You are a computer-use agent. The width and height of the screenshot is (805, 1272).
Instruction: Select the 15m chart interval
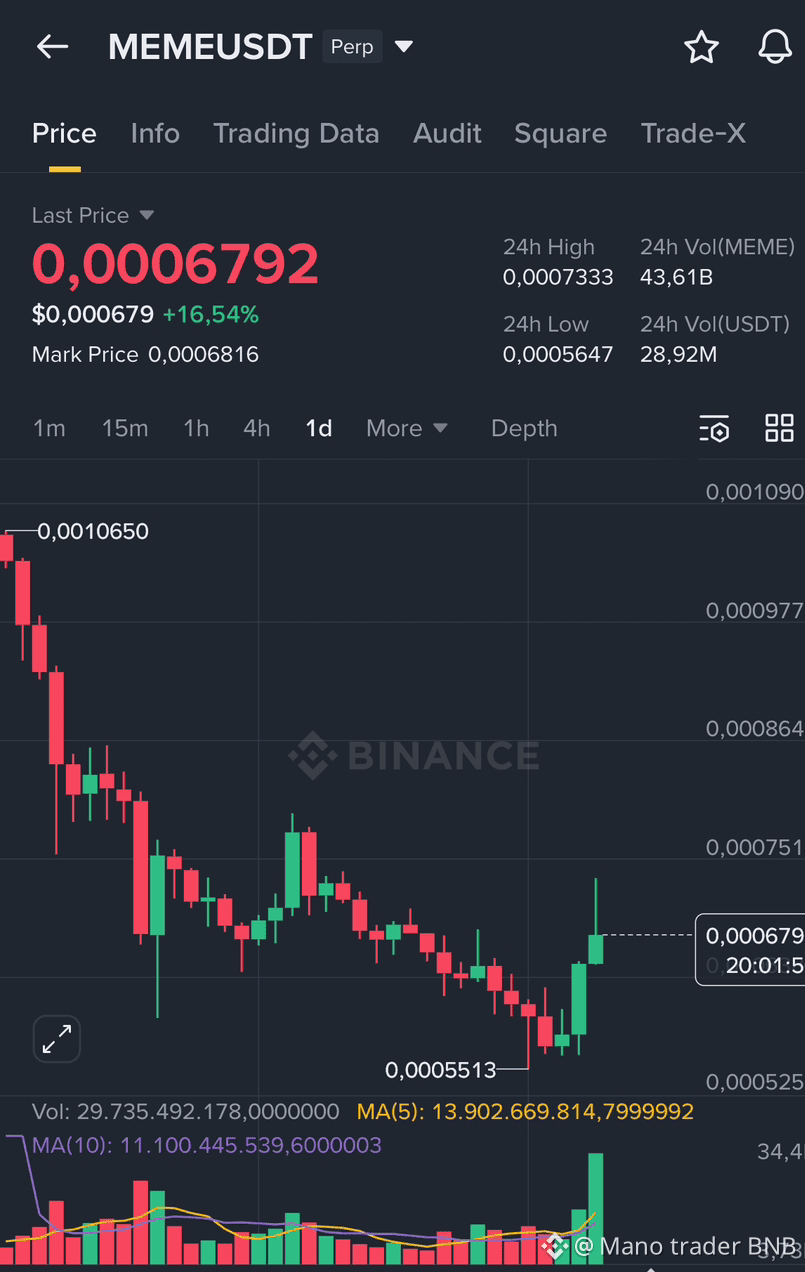point(125,428)
